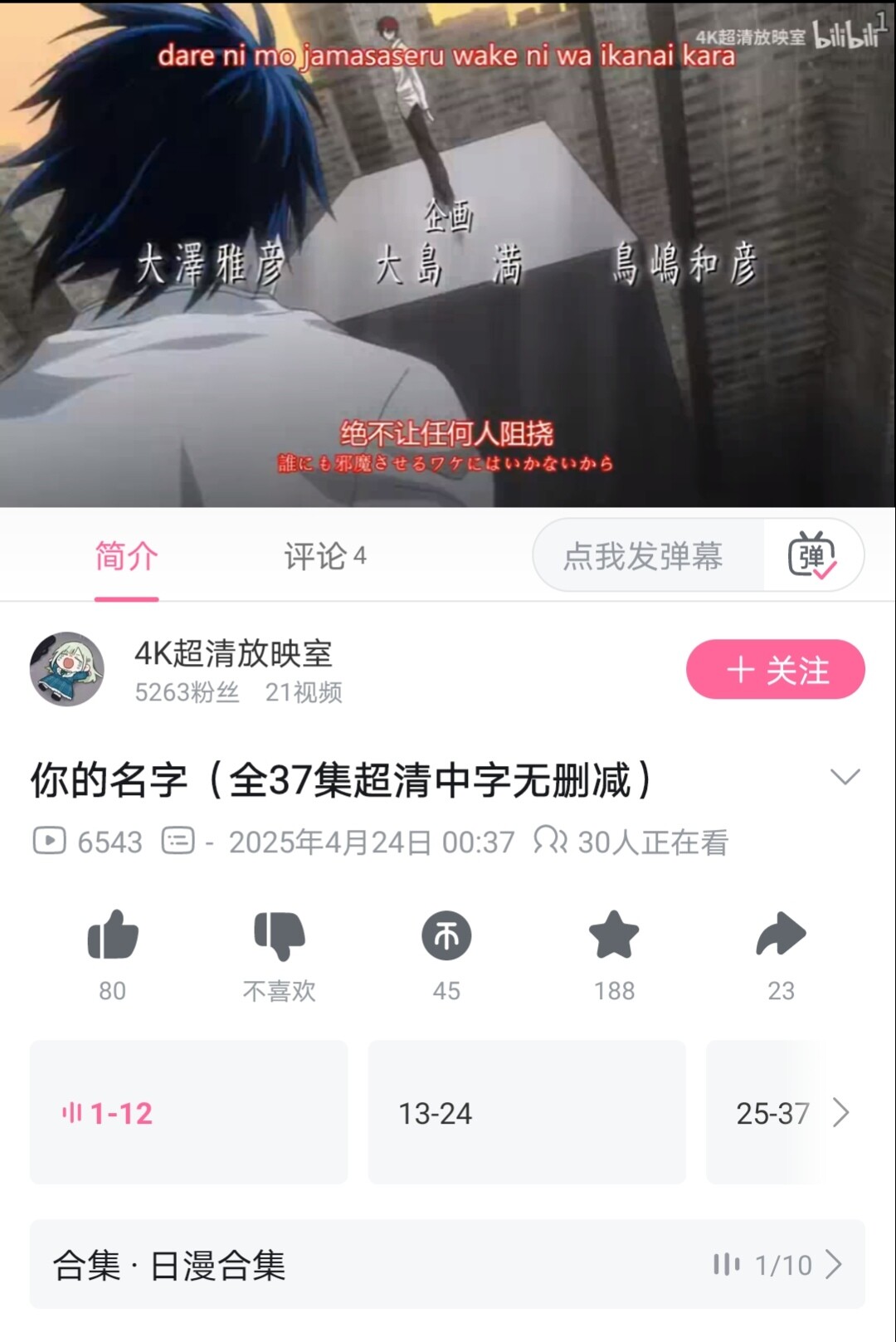The height and width of the screenshot is (1342, 896).
Task: Like the video via the thumbs-up icon
Action: pos(113,936)
